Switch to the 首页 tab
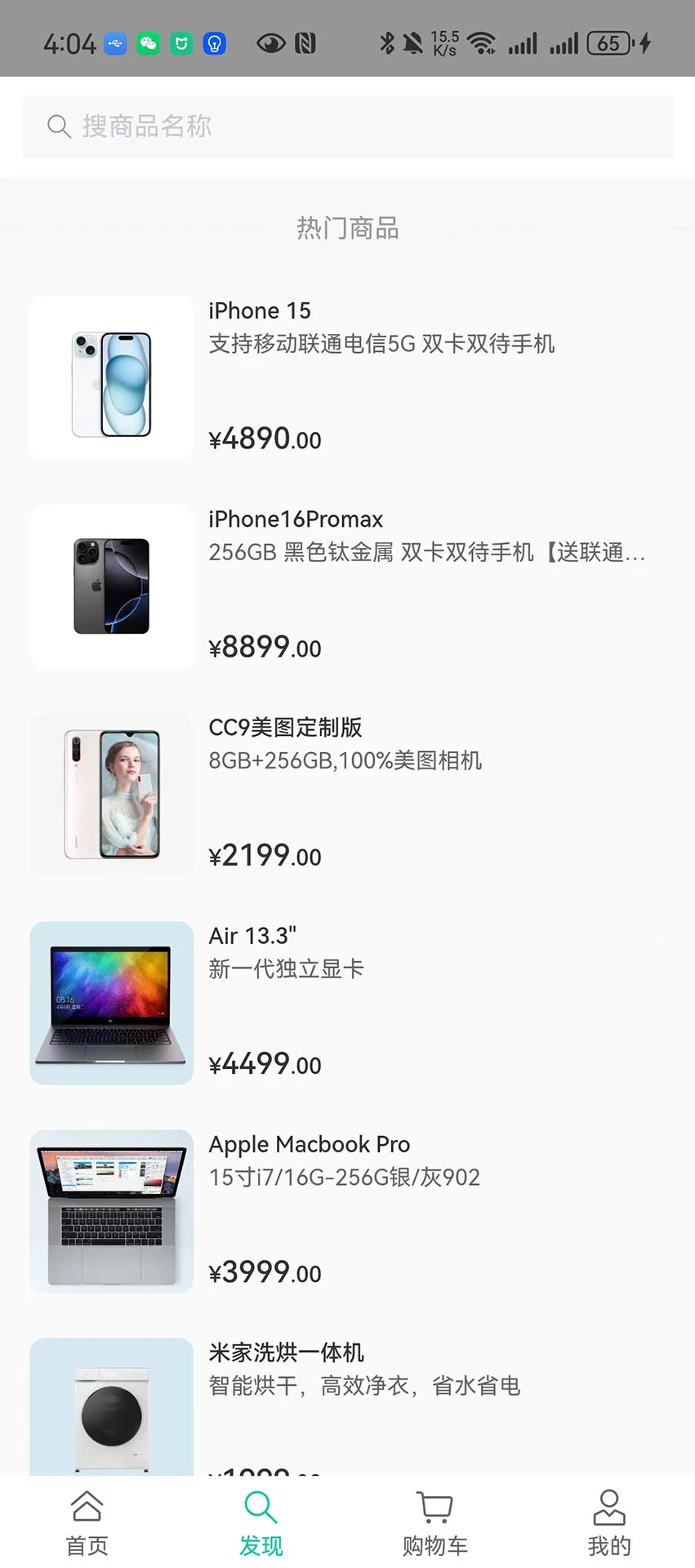695x1568 pixels. point(87,1524)
